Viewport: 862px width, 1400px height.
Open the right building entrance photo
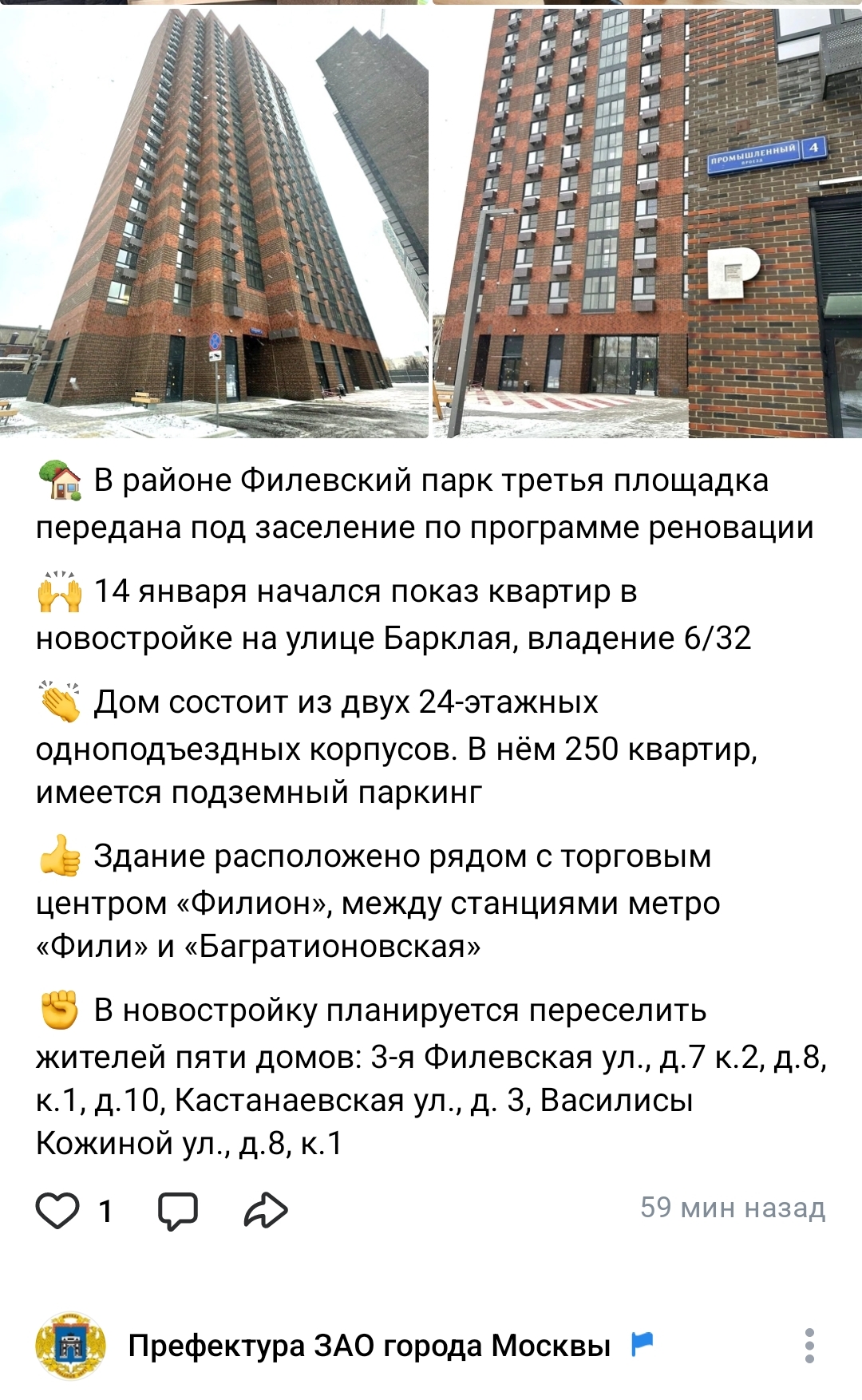pyautogui.click(x=647, y=223)
